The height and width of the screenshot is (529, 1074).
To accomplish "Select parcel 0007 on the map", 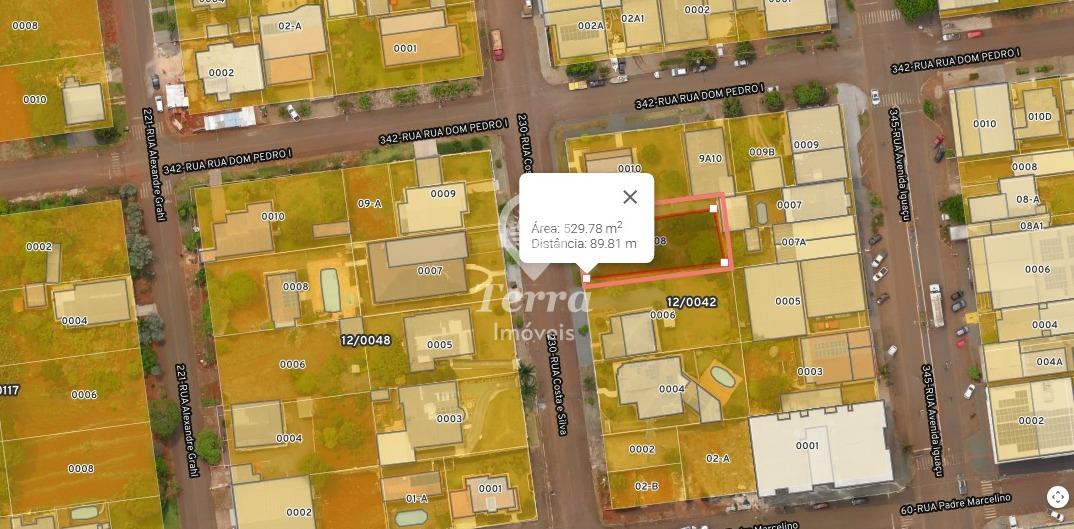I will click(429, 271).
